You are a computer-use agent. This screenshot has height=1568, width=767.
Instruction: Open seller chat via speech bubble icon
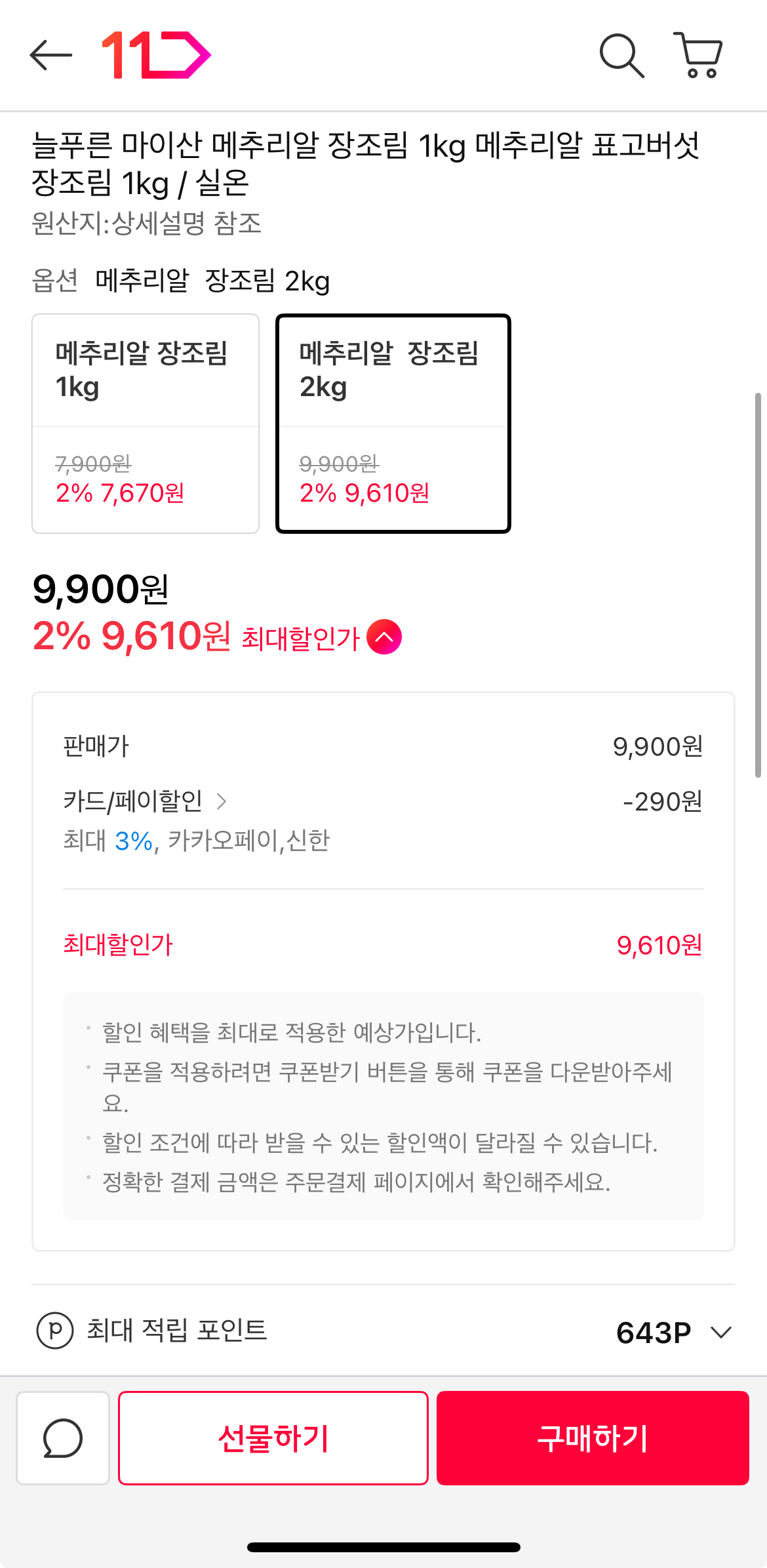pyautogui.click(x=62, y=1435)
